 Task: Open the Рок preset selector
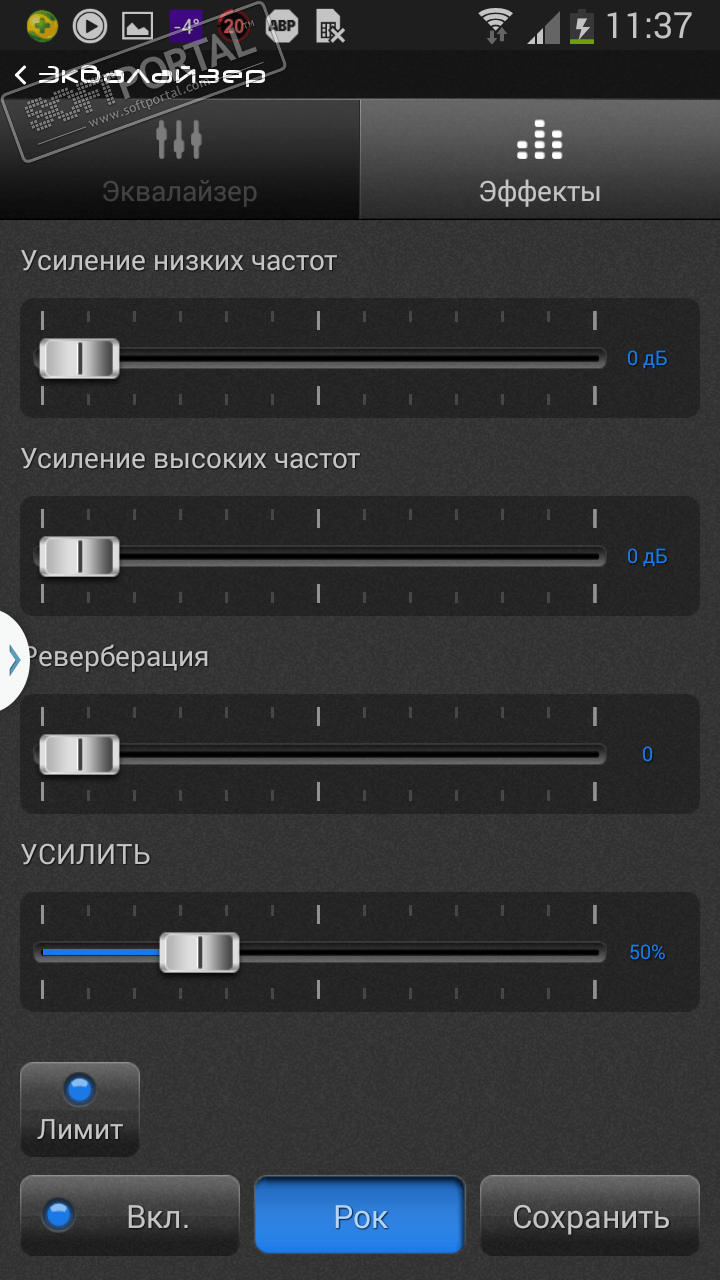360,1216
